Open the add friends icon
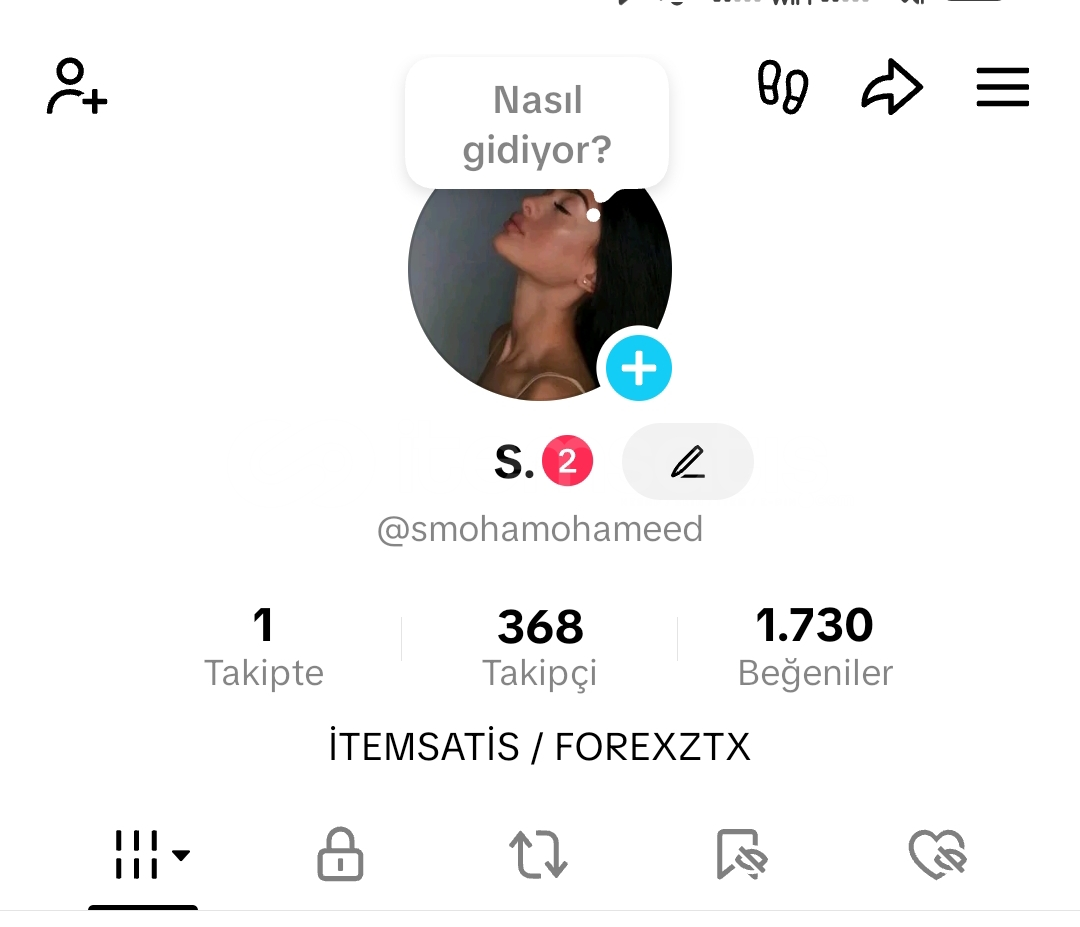This screenshot has width=1080, height=927. click(x=77, y=87)
